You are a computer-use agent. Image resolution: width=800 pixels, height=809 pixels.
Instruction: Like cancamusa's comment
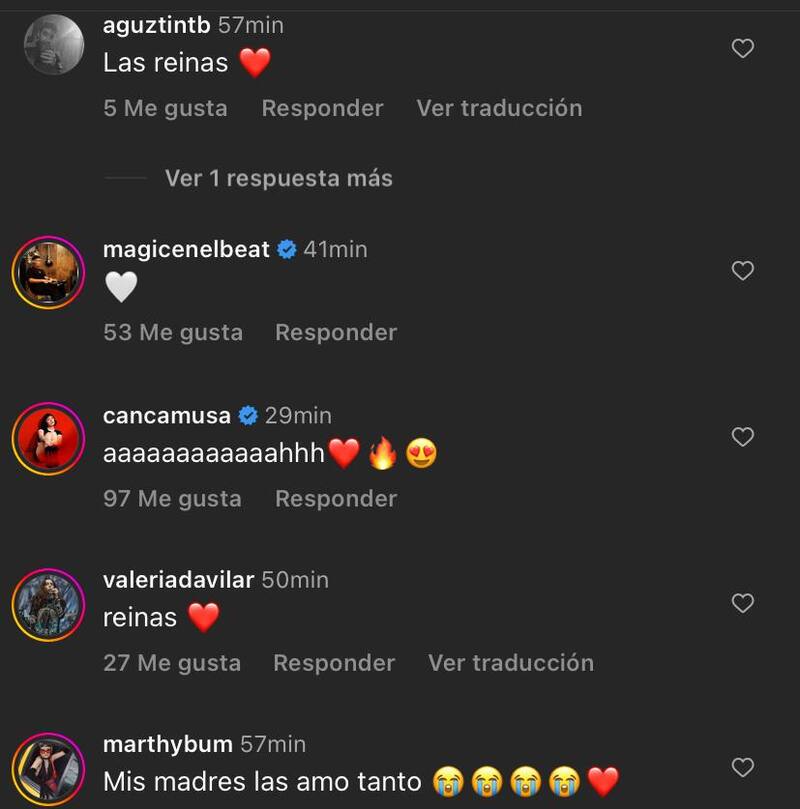(x=742, y=437)
